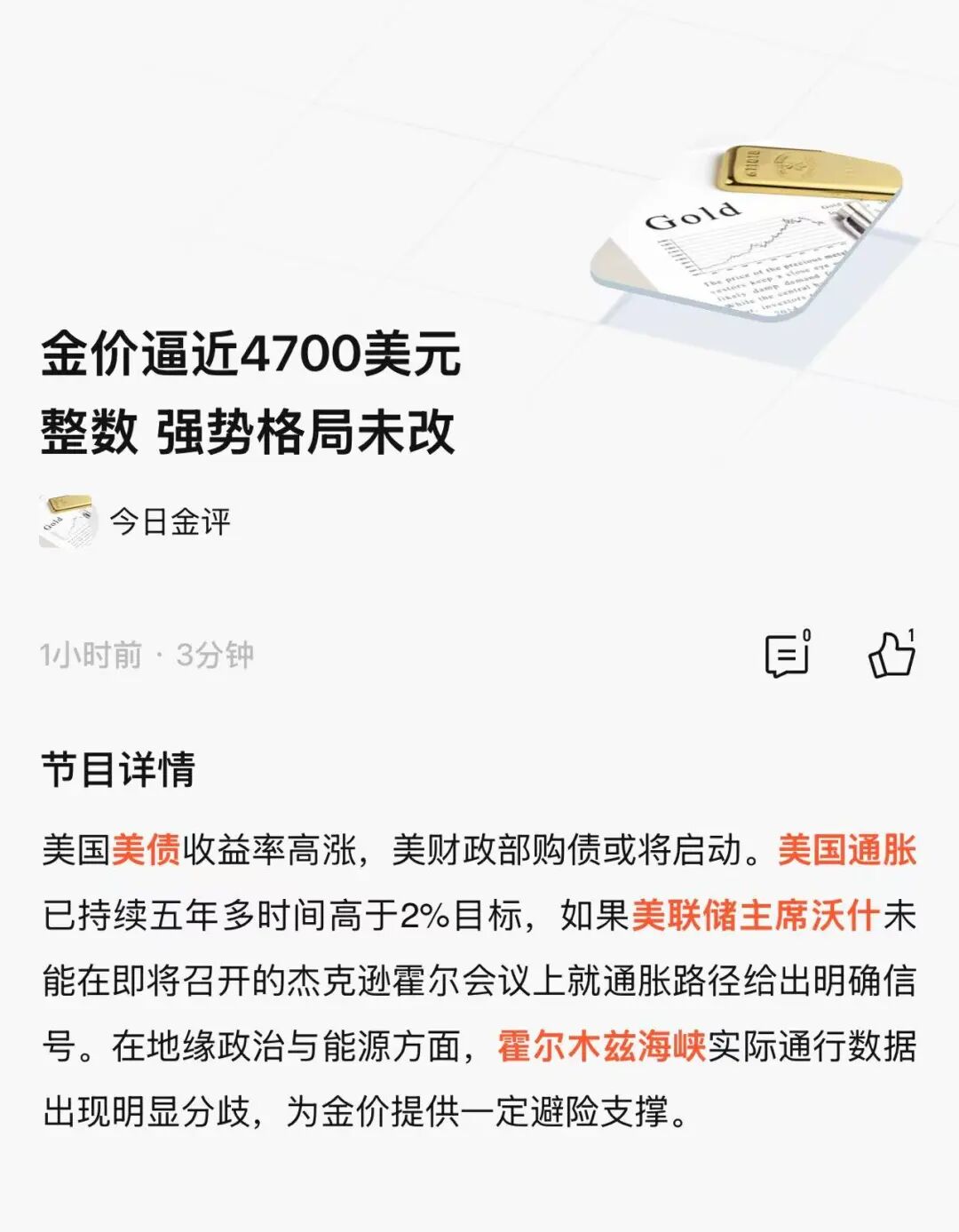Open the comments icon
Viewport: 959px width, 1232px height.
pos(788,656)
